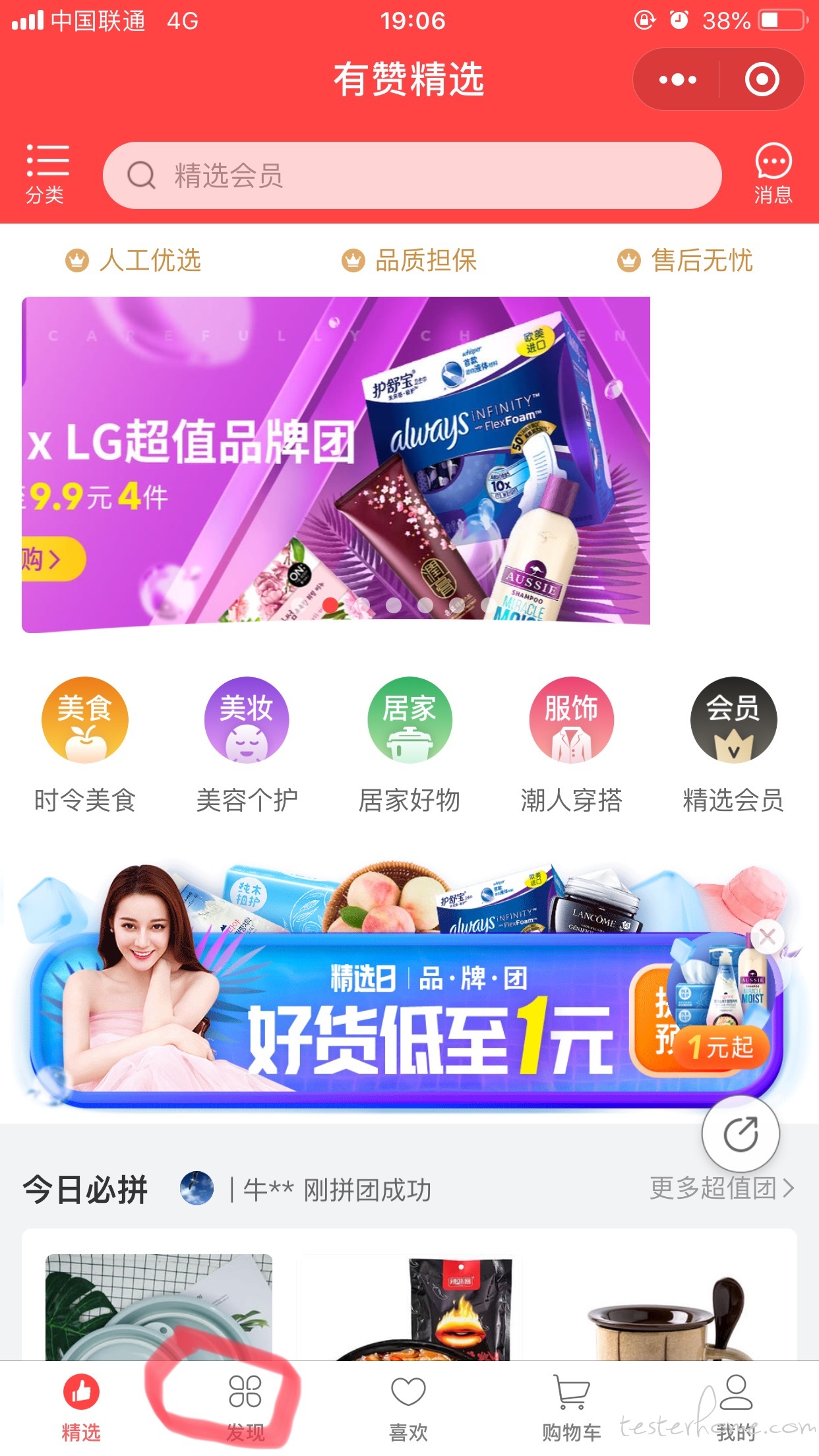This screenshot has width=819, height=1456.
Task: Go to the 购物车 cart tab
Action: point(571,1406)
